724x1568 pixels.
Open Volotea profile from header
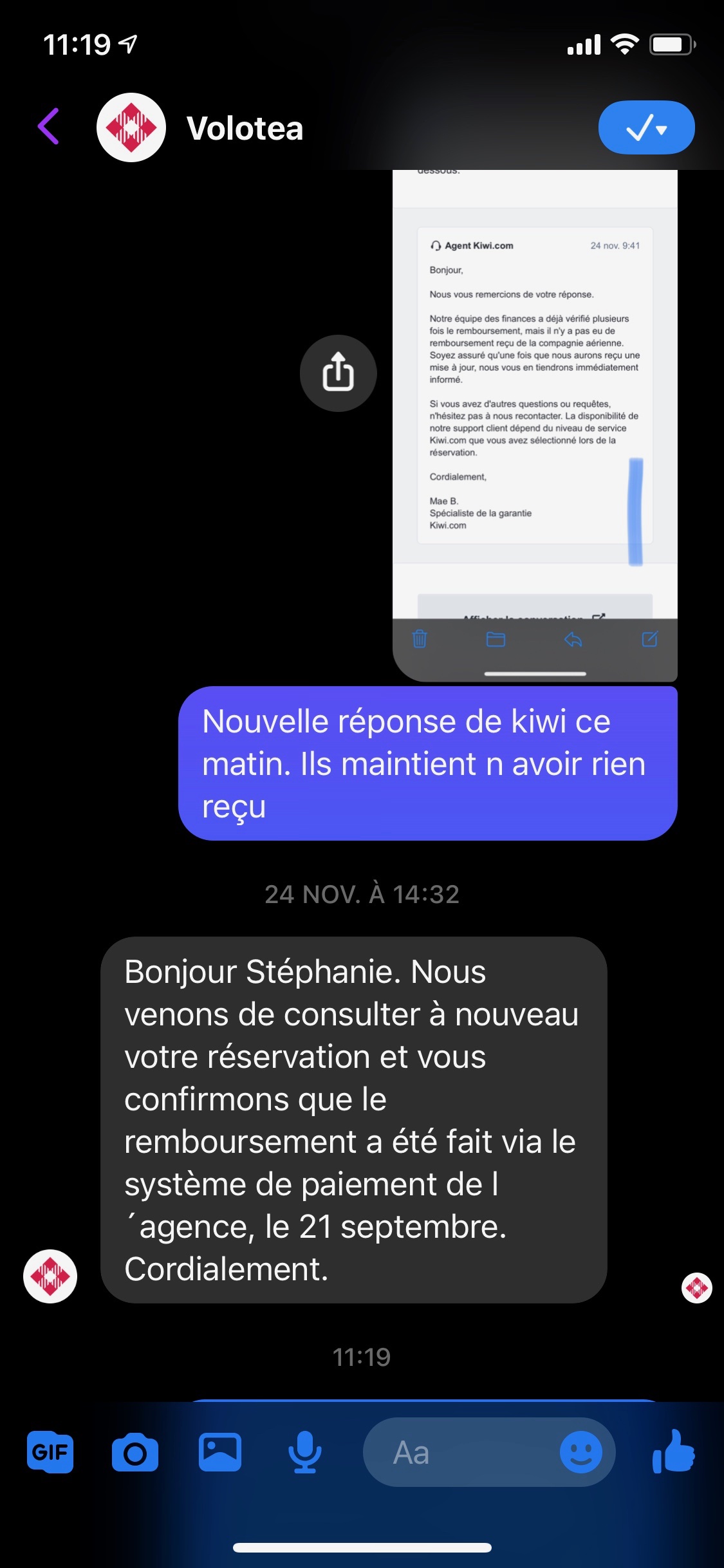click(243, 128)
